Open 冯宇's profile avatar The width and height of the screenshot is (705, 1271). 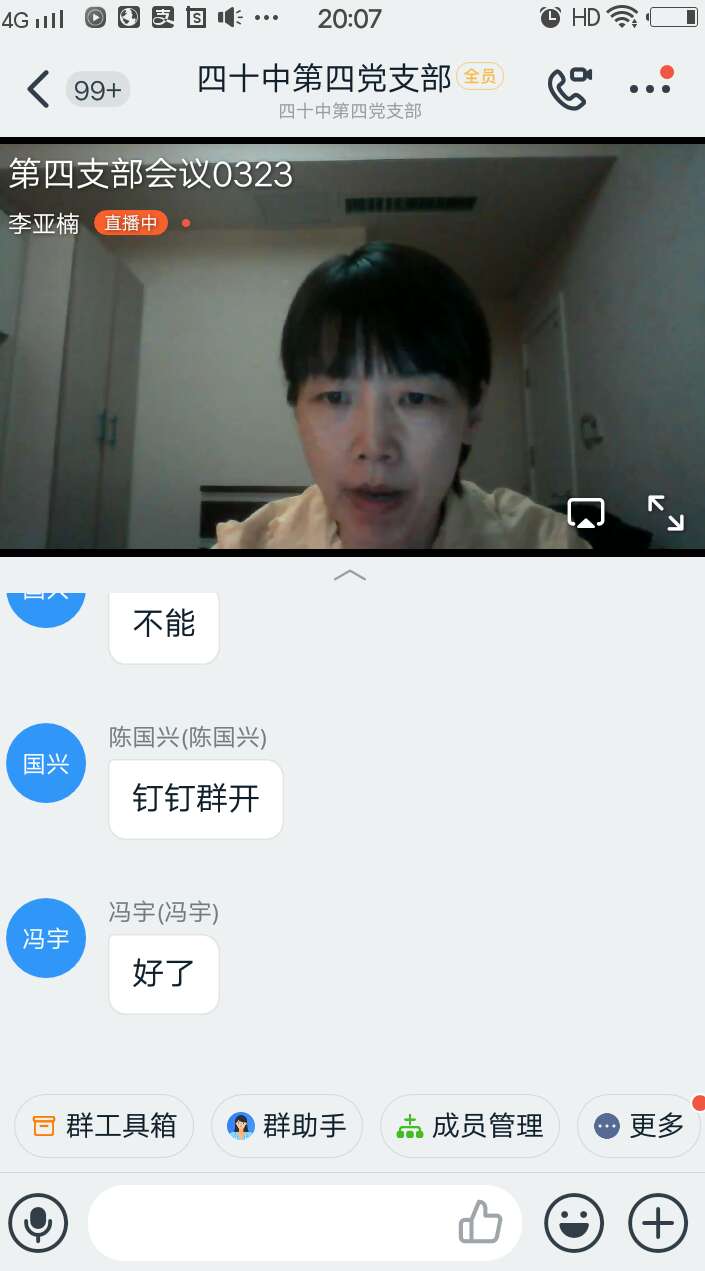click(x=46, y=938)
